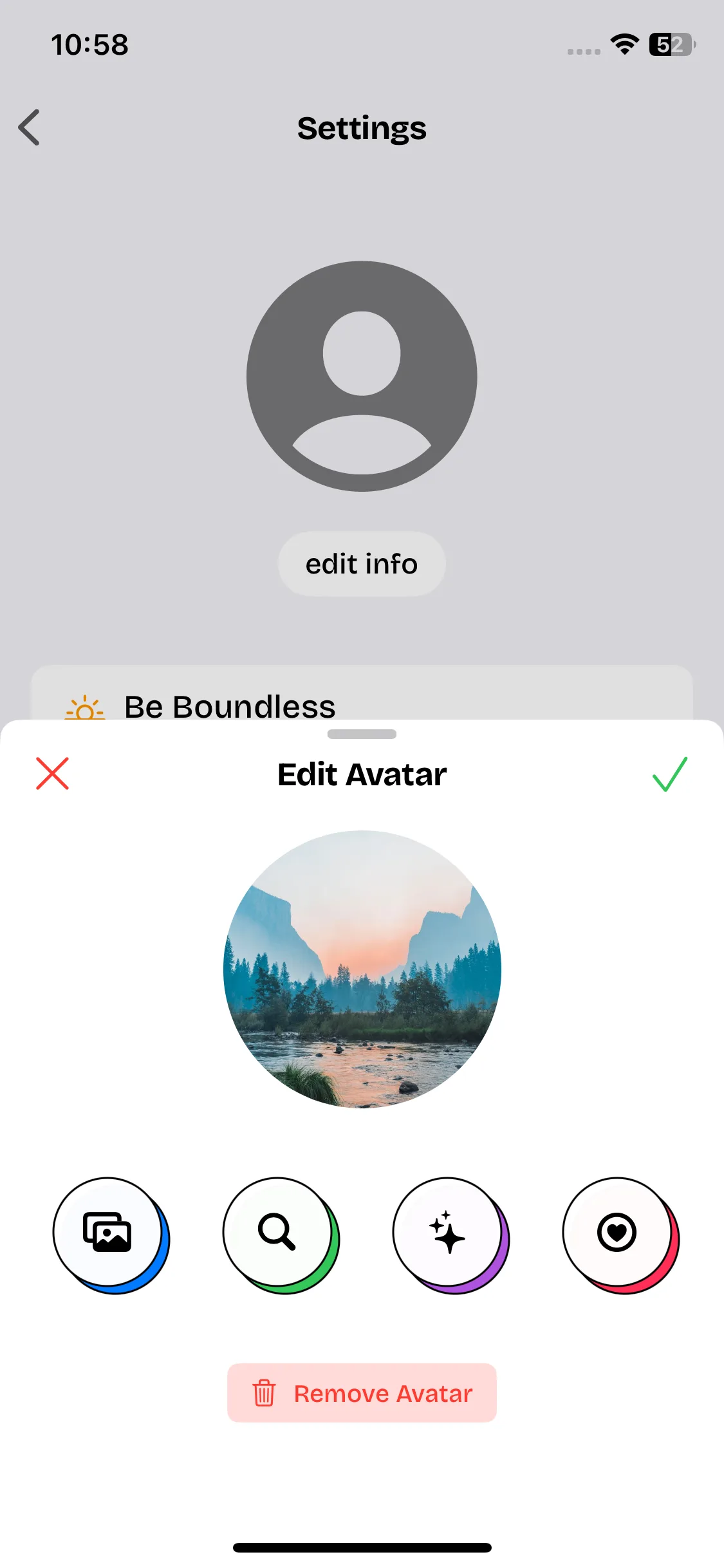Tap Remove Avatar
724x1568 pixels.
tap(362, 1393)
